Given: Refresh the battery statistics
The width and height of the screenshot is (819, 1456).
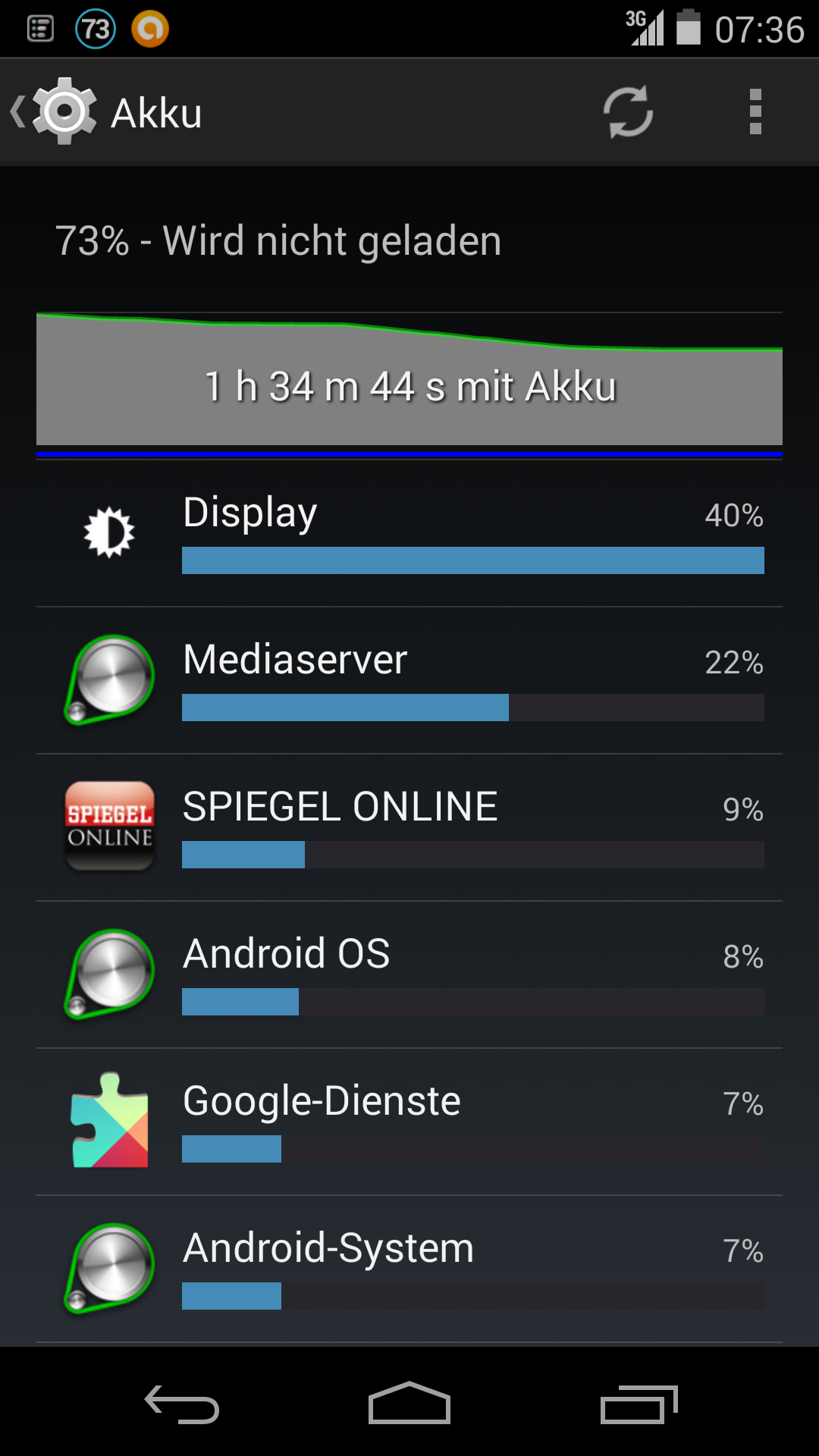Looking at the screenshot, I should click(x=628, y=112).
